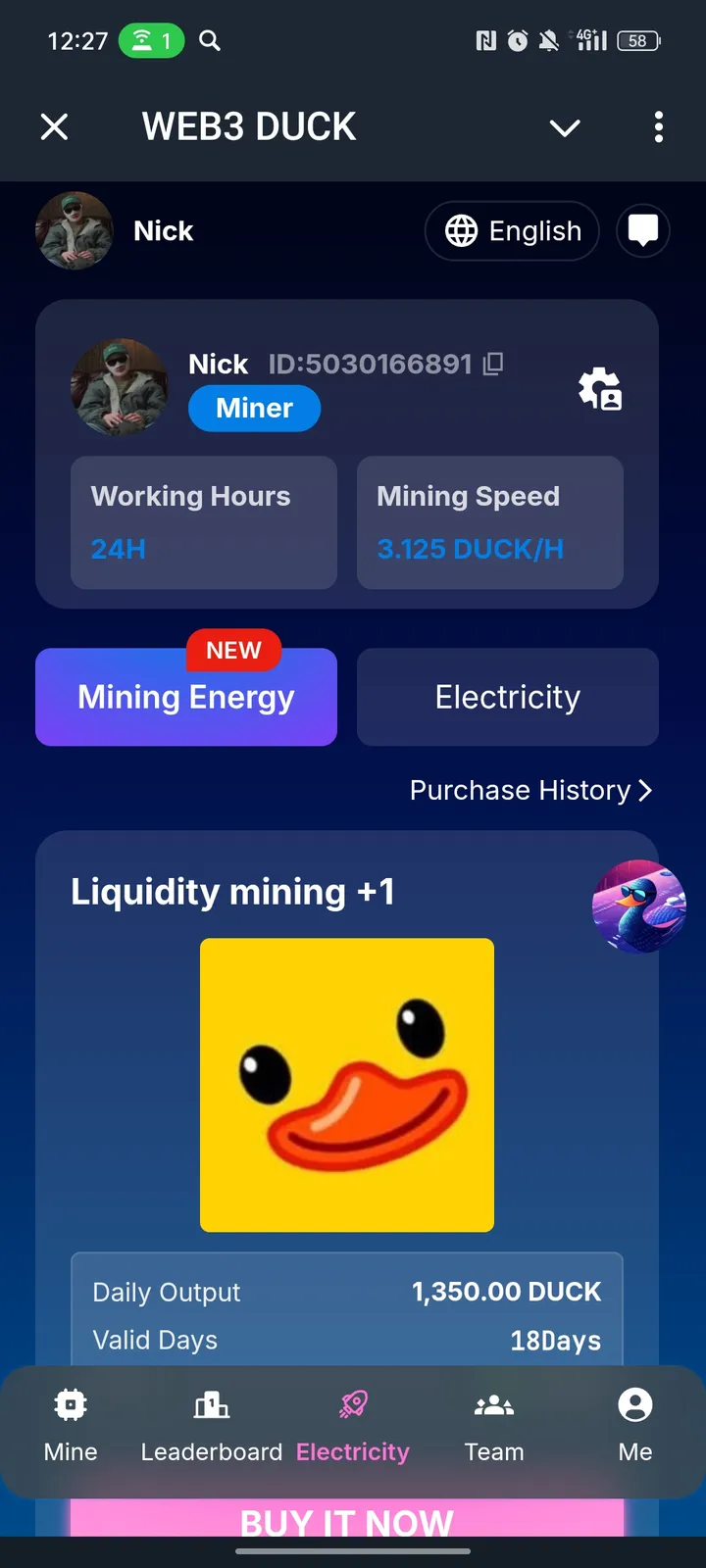This screenshot has width=706, height=1568.
Task: Tap the battery indicator showing 58
Action: (638, 41)
